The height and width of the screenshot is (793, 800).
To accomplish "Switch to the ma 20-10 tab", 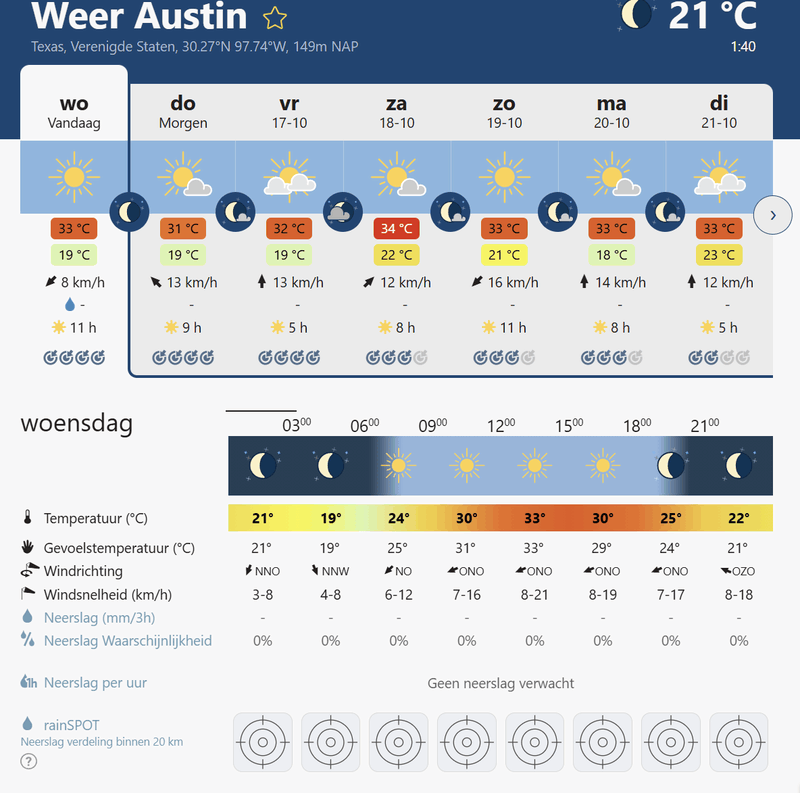I will (611, 111).
